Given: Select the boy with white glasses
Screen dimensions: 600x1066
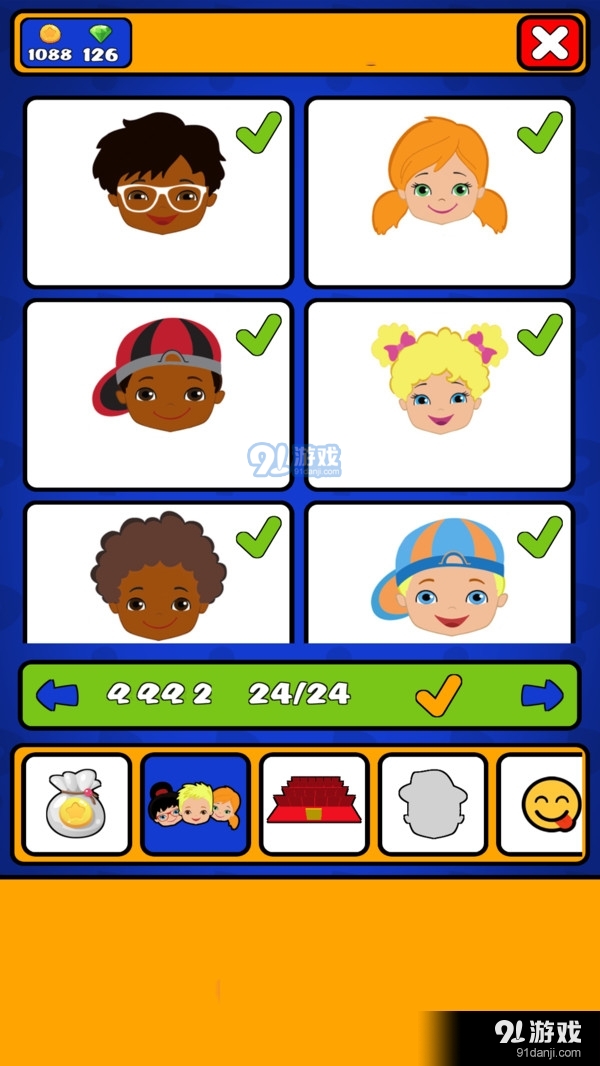Looking at the screenshot, I should click(159, 192).
